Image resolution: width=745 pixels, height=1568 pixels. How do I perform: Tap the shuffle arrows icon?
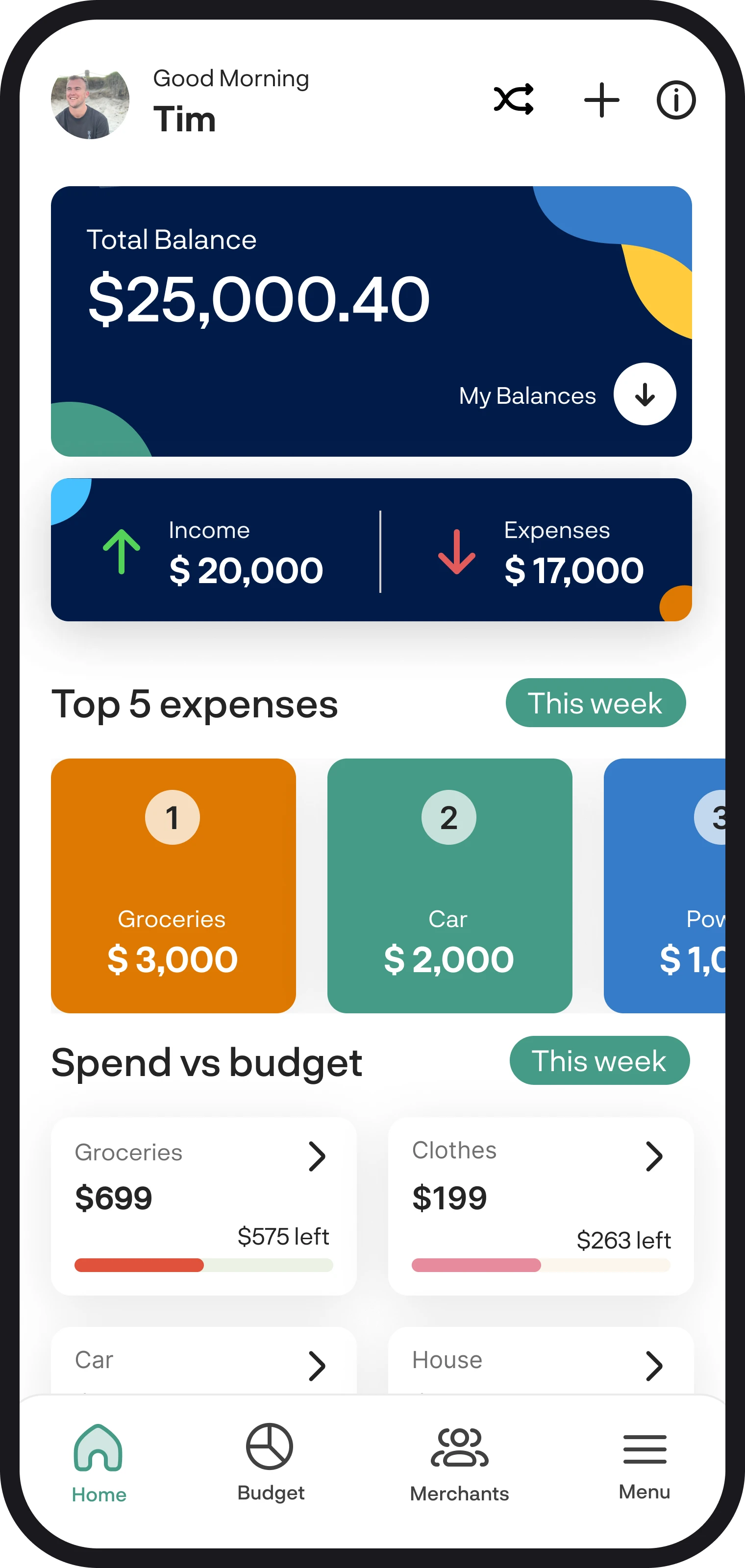point(514,99)
